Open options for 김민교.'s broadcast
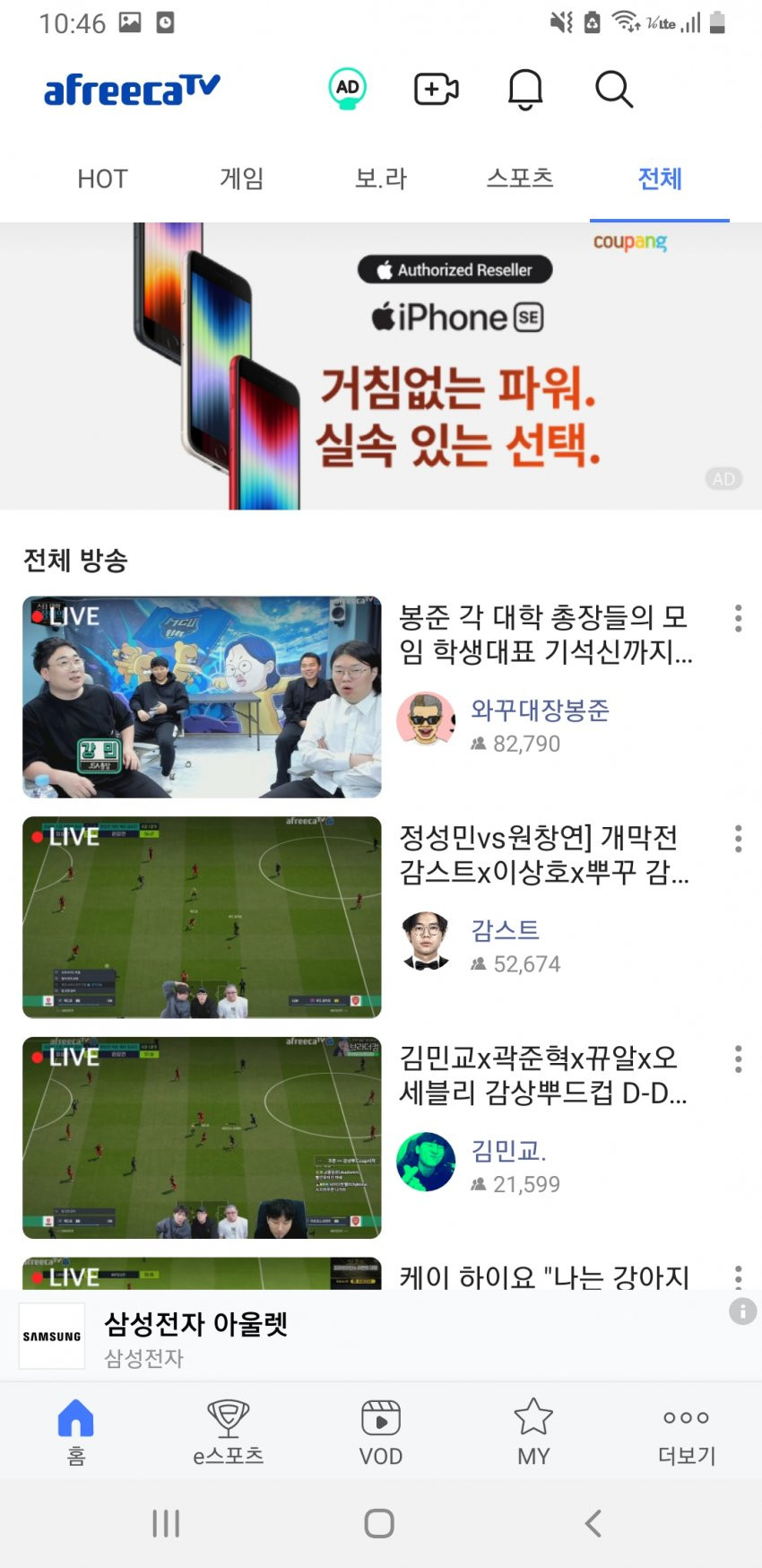Viewport: 762px width, 1568px height. point(738,1059)
